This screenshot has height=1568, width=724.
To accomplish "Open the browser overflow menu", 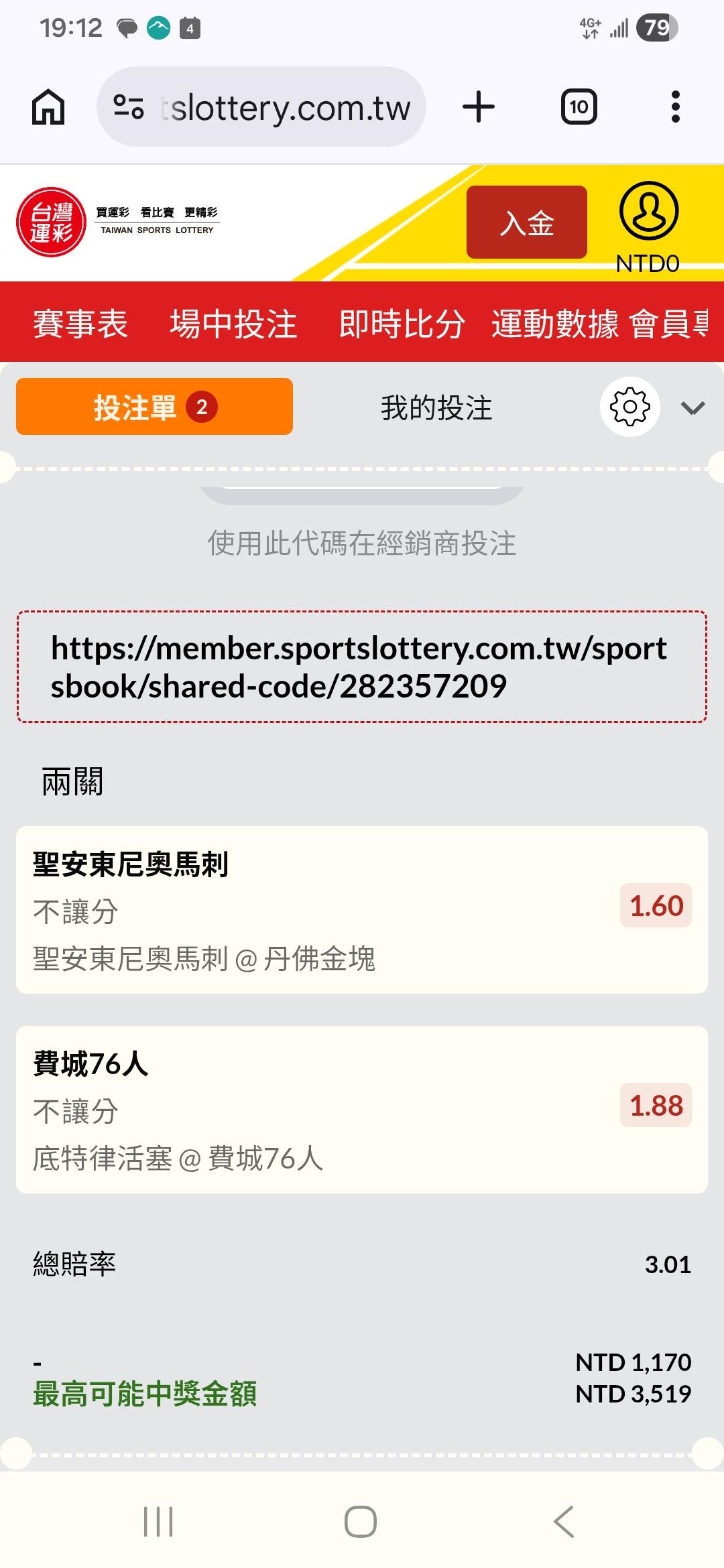I will (x=675, y=107).
